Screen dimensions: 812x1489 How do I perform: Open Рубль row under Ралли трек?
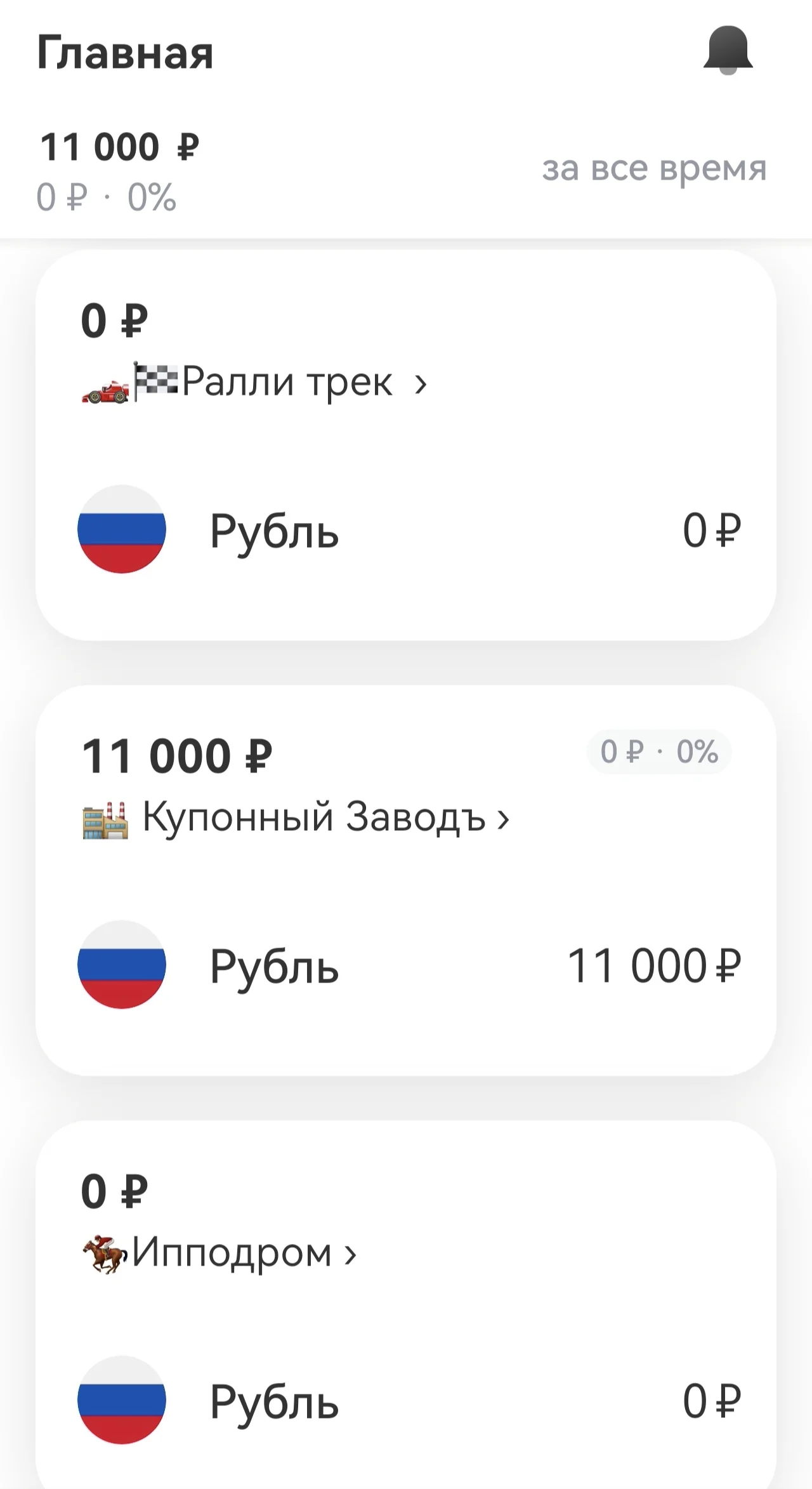point(406,530)
